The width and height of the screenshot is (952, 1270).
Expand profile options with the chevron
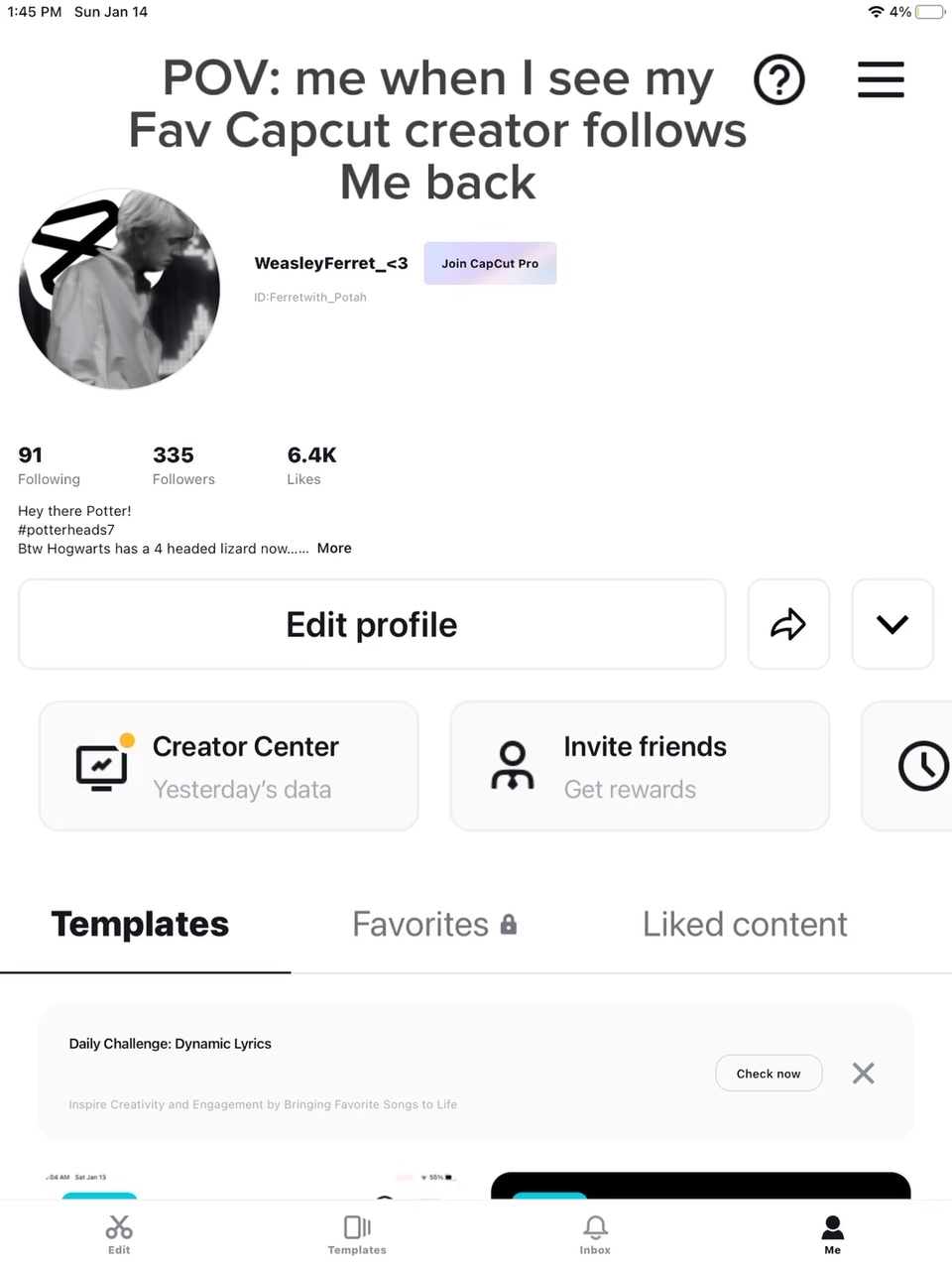(x=892, y=624)
